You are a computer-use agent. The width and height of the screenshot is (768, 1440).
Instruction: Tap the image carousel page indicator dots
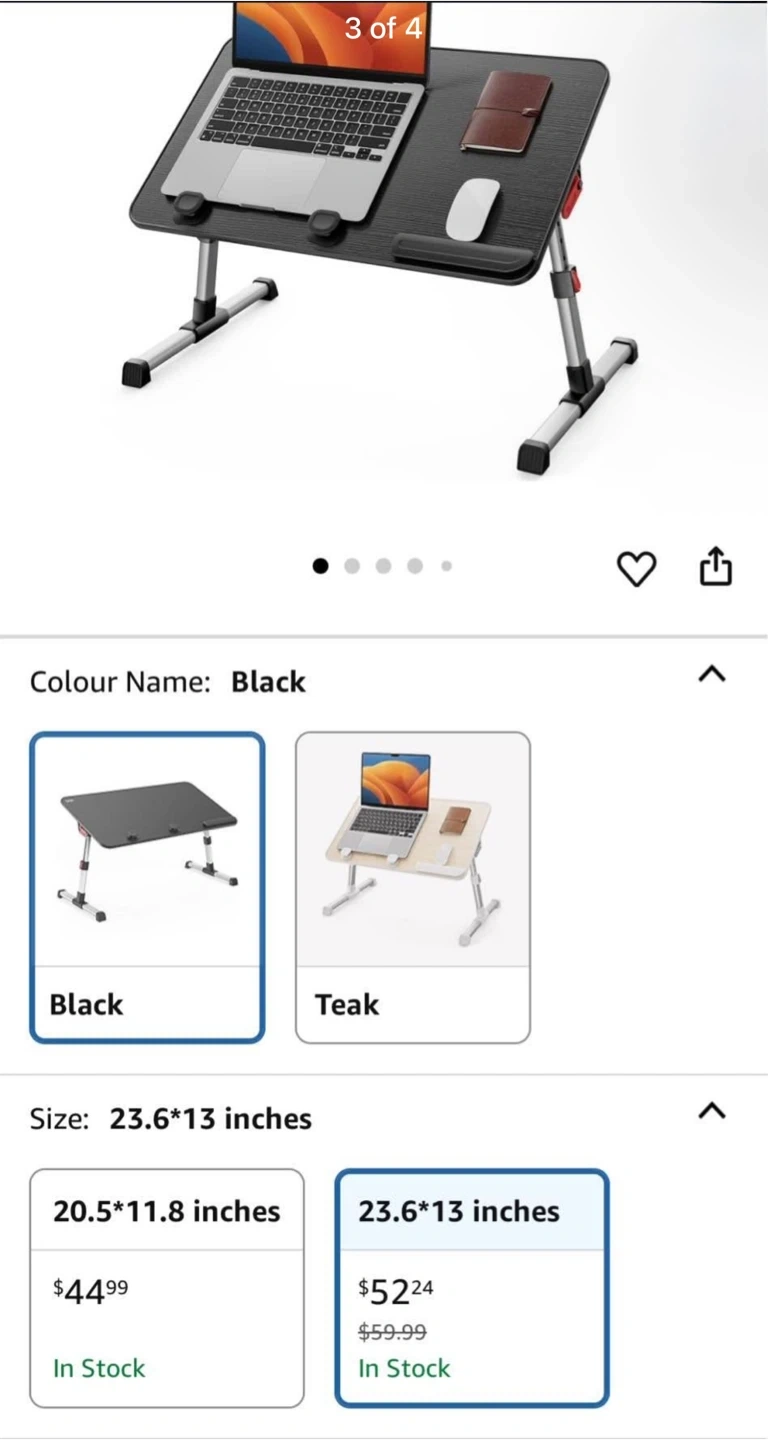pos(383,566)
